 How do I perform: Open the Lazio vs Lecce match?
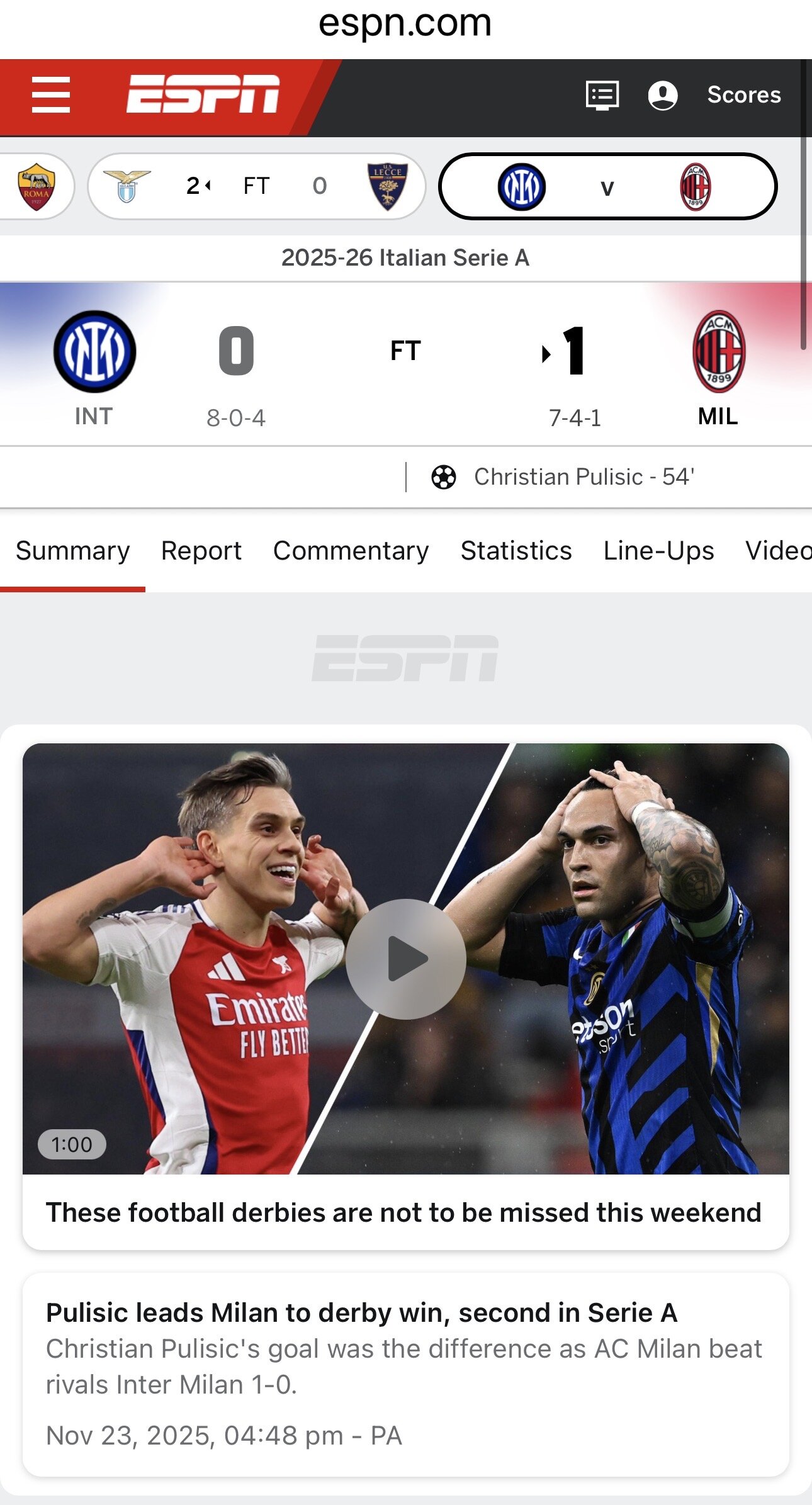[x=256, y=186]
